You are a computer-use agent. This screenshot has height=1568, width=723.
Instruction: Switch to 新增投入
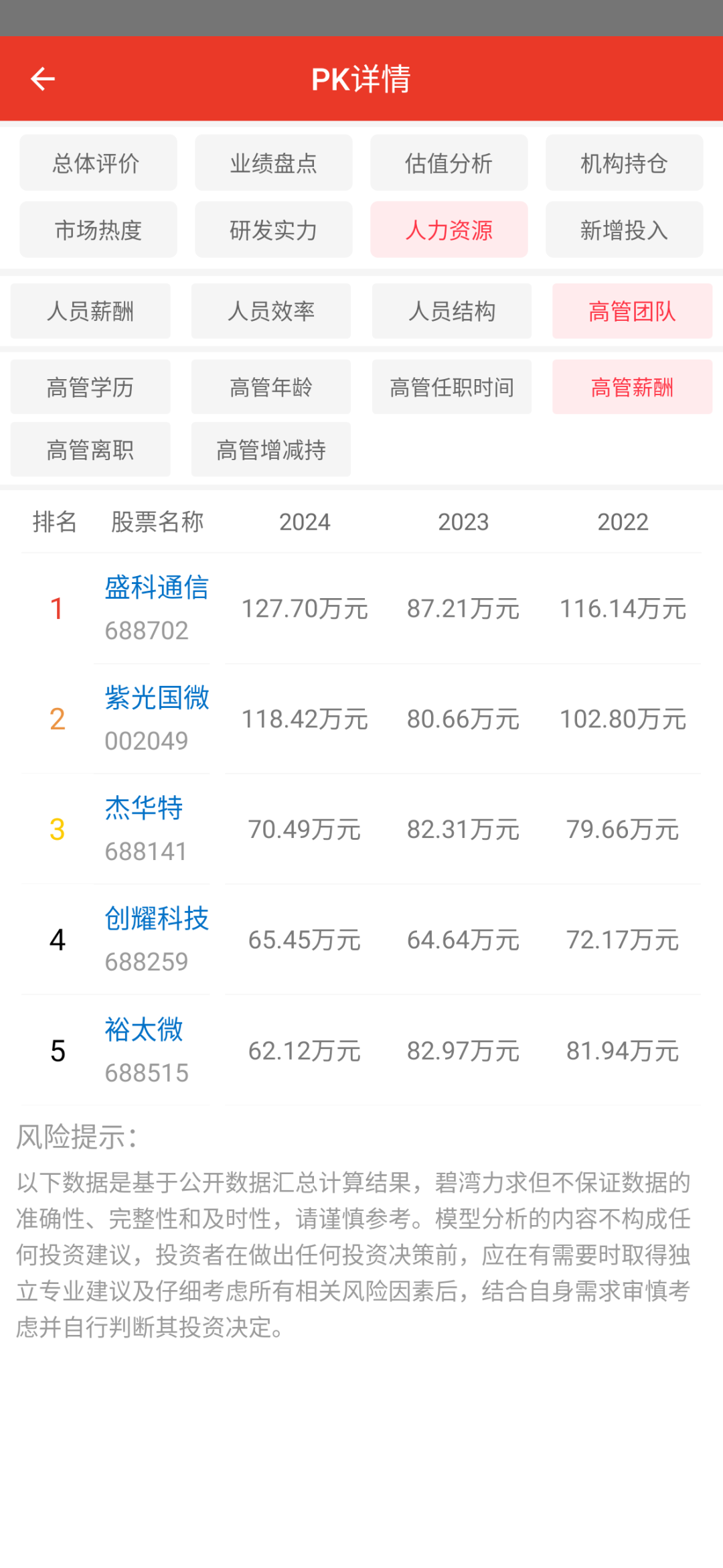(624, 230)
